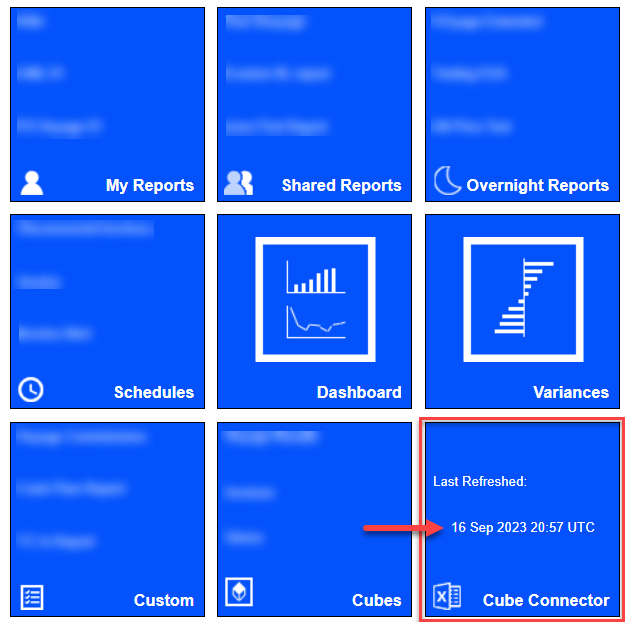
Task: Open the Cube Connector tile
Action: tap(522, 518)
